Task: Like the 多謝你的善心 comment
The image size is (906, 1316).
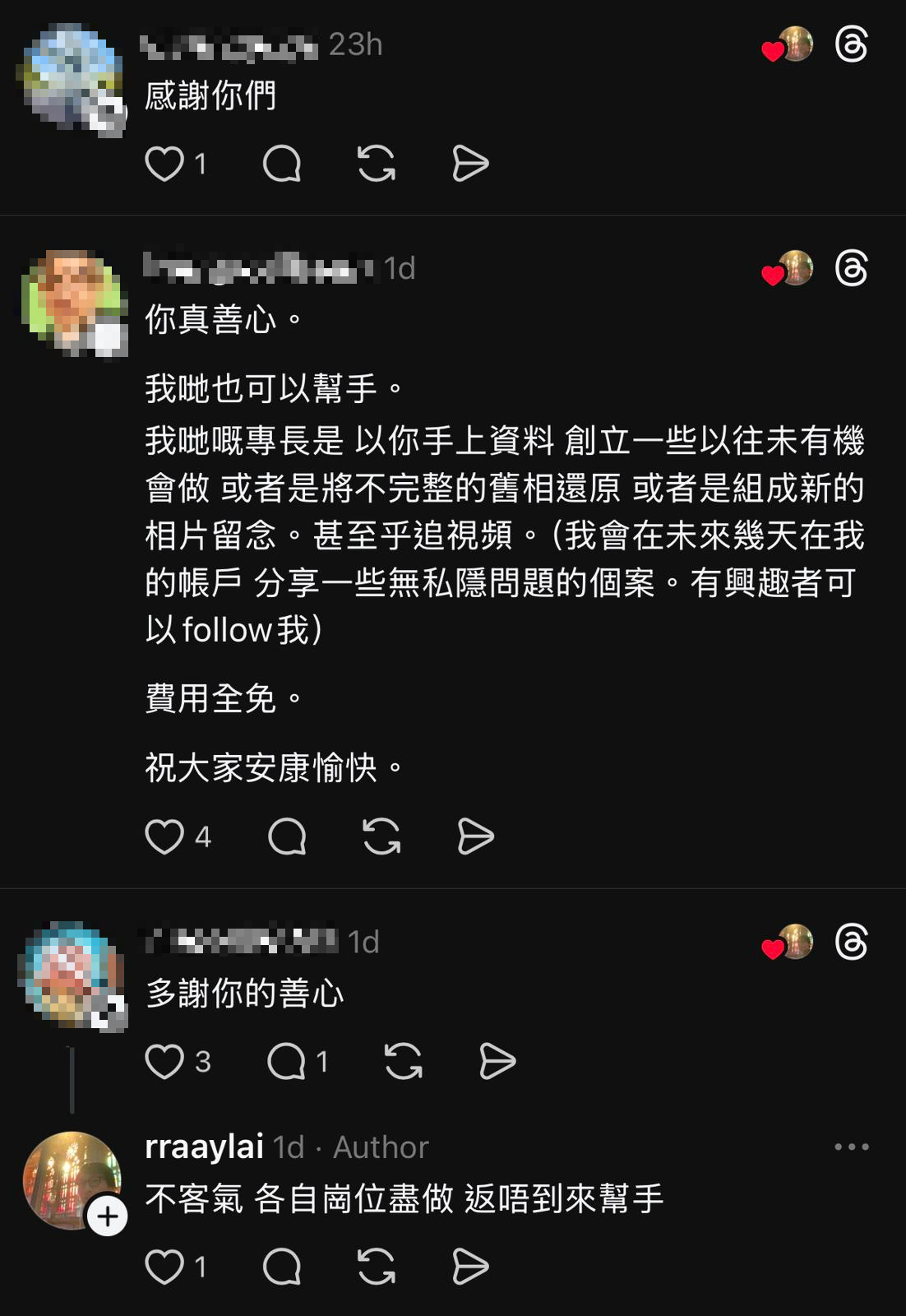Action: (164, 1061)
